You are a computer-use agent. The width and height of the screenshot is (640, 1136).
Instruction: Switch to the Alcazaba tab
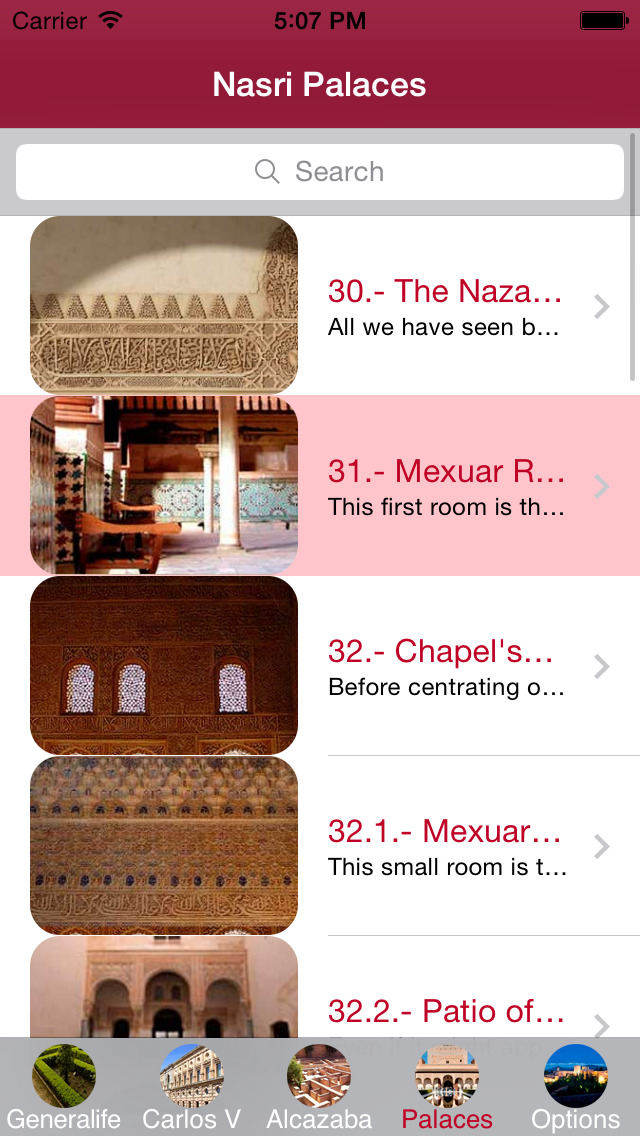(x=319, y=1087)
